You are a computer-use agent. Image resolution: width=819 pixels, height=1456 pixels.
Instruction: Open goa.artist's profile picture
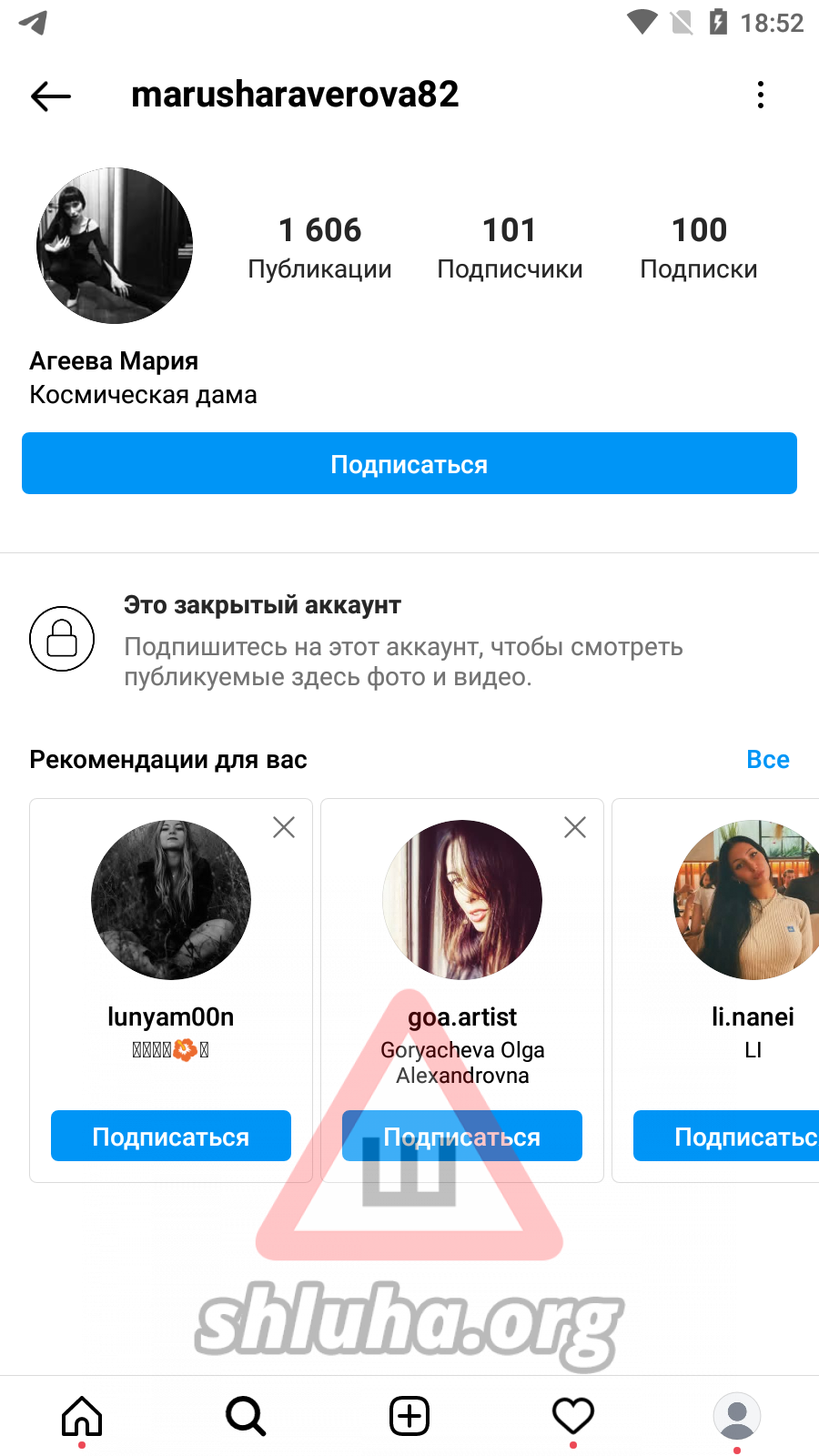(462, 900)
